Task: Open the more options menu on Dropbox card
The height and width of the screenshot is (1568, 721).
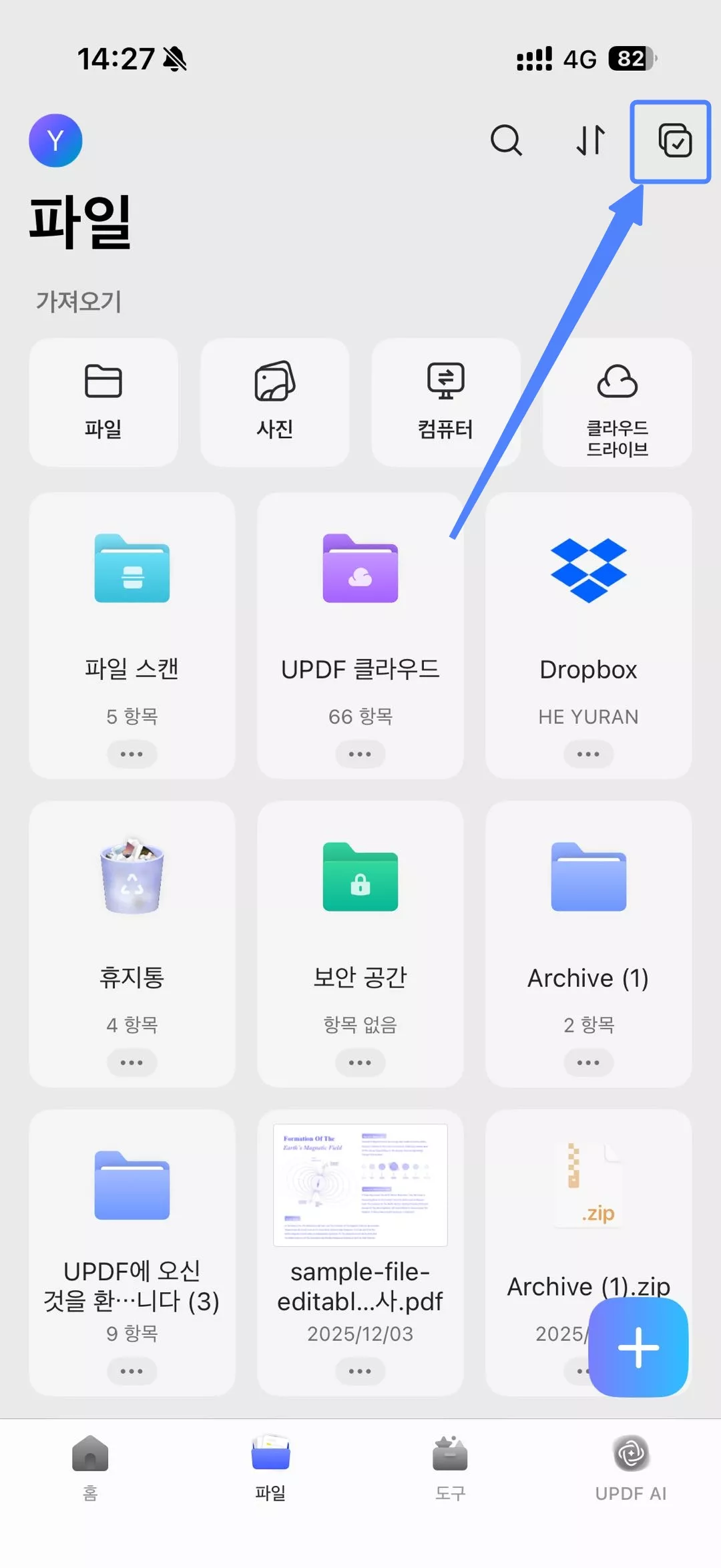Action: coord(587,753)
